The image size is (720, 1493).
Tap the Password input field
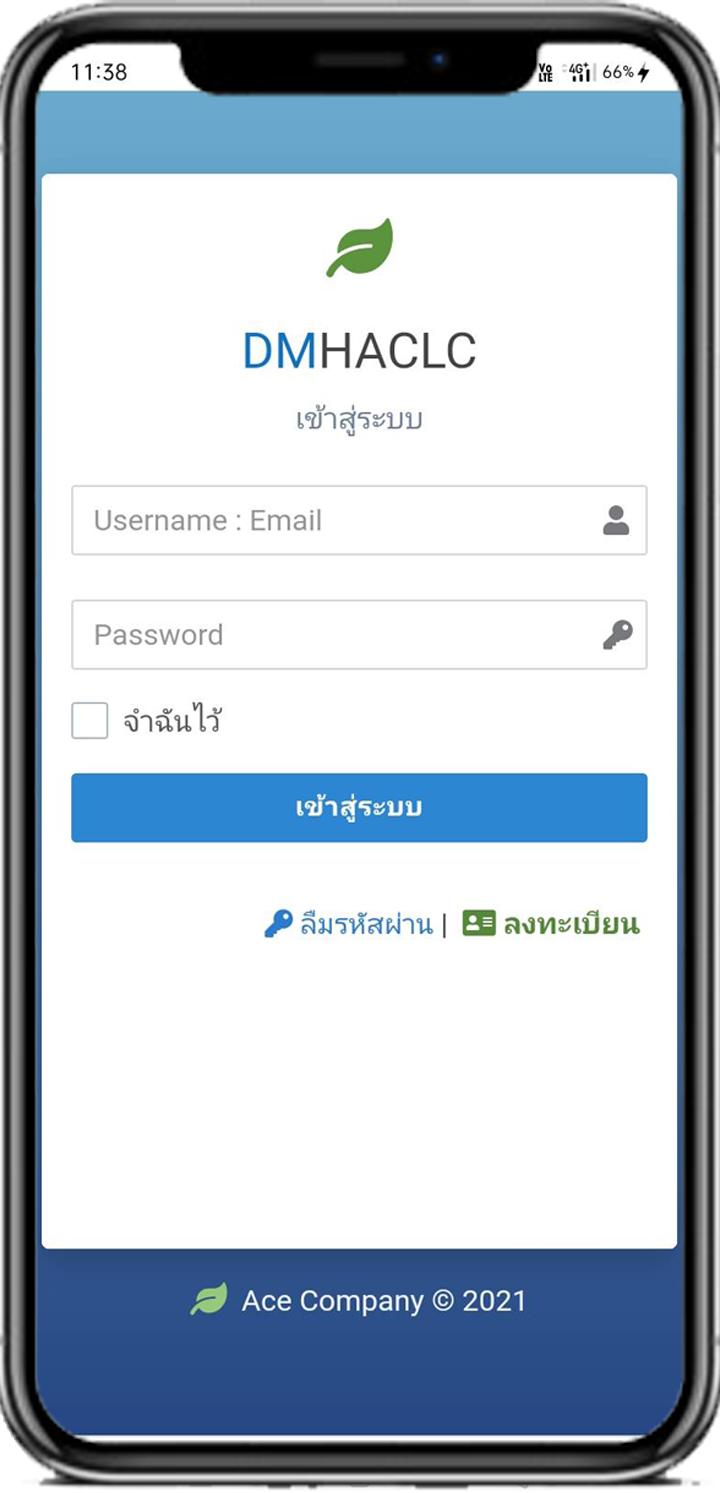pos(340,635)
